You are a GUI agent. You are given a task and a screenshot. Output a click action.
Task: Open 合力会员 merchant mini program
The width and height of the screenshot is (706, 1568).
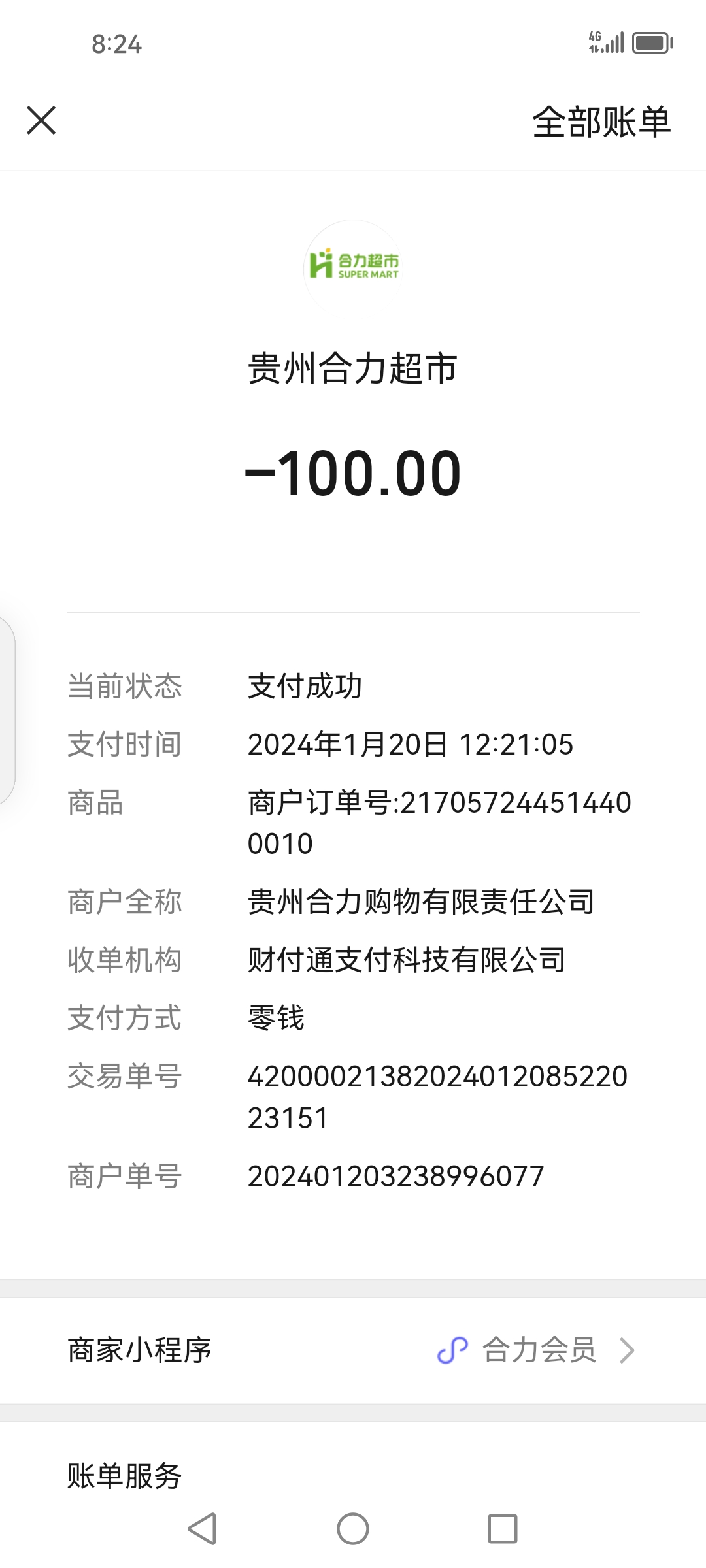(537, 1350)
